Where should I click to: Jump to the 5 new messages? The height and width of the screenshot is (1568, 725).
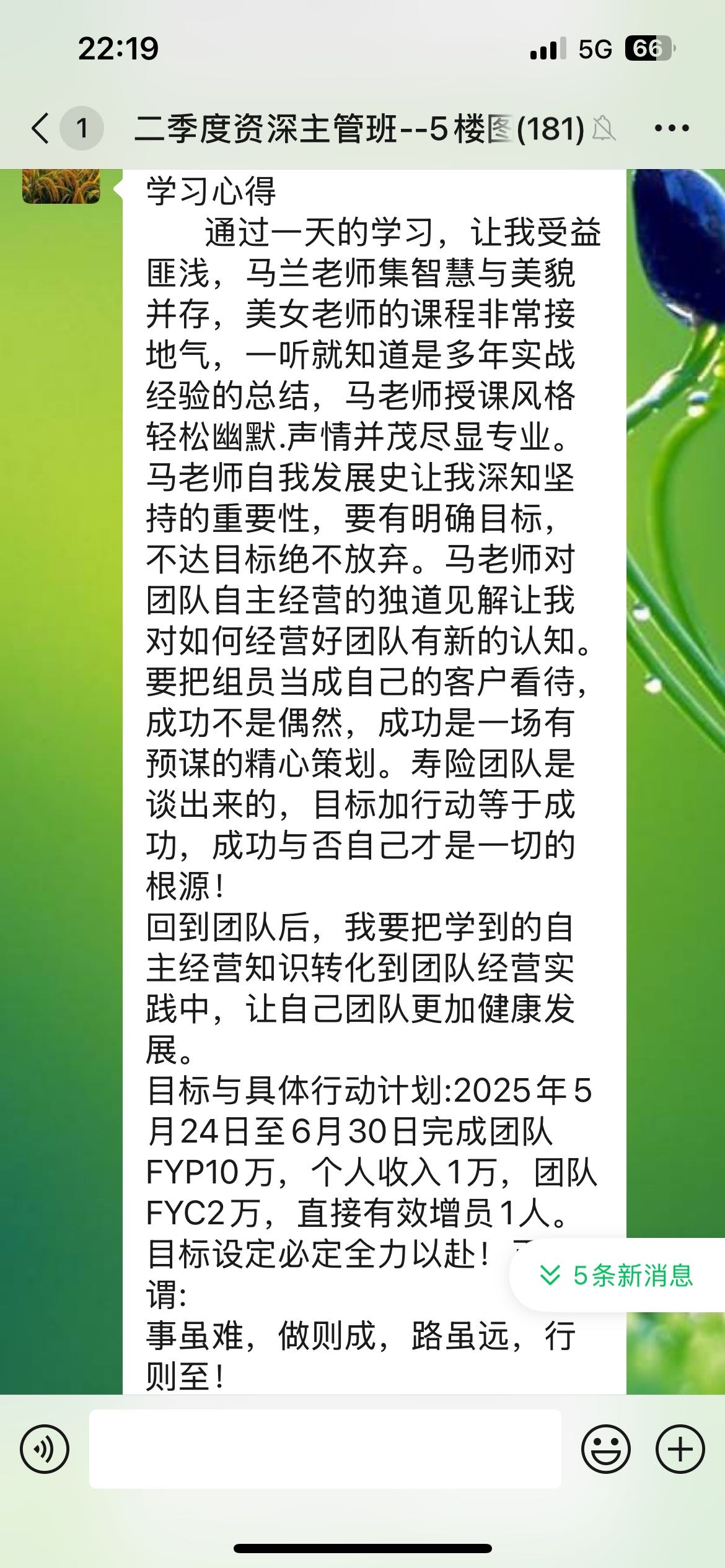click(x=617, y=1275)
